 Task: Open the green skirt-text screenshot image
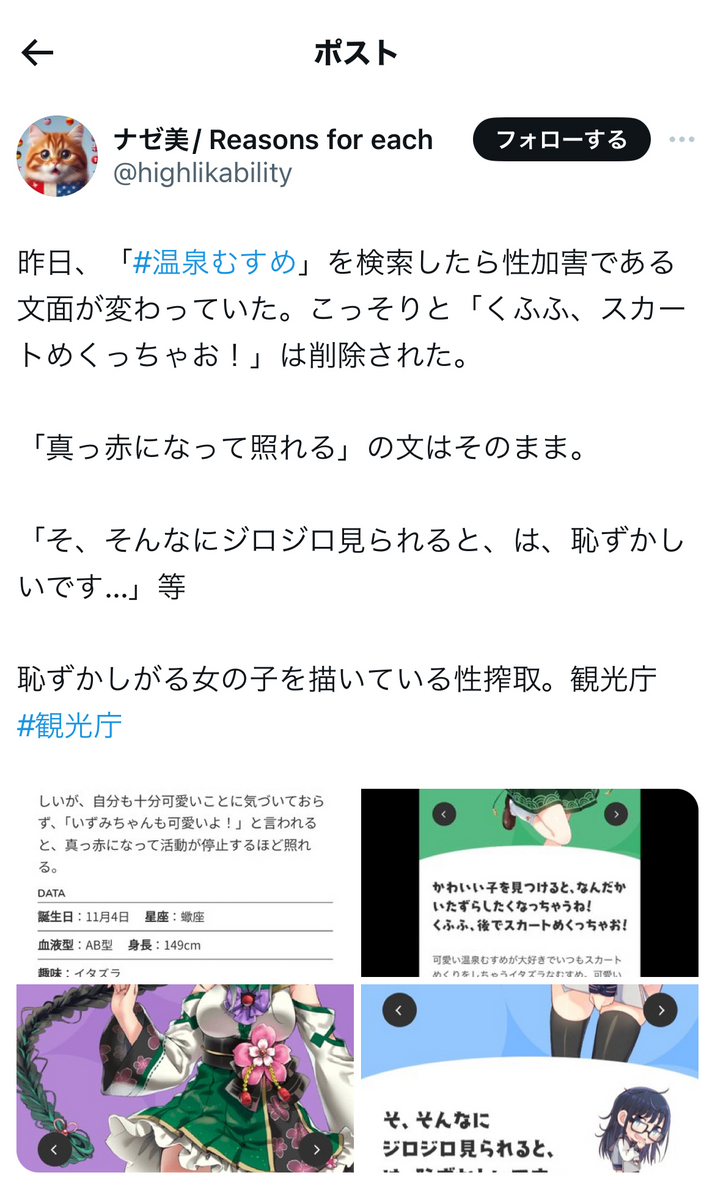(529, 882)
